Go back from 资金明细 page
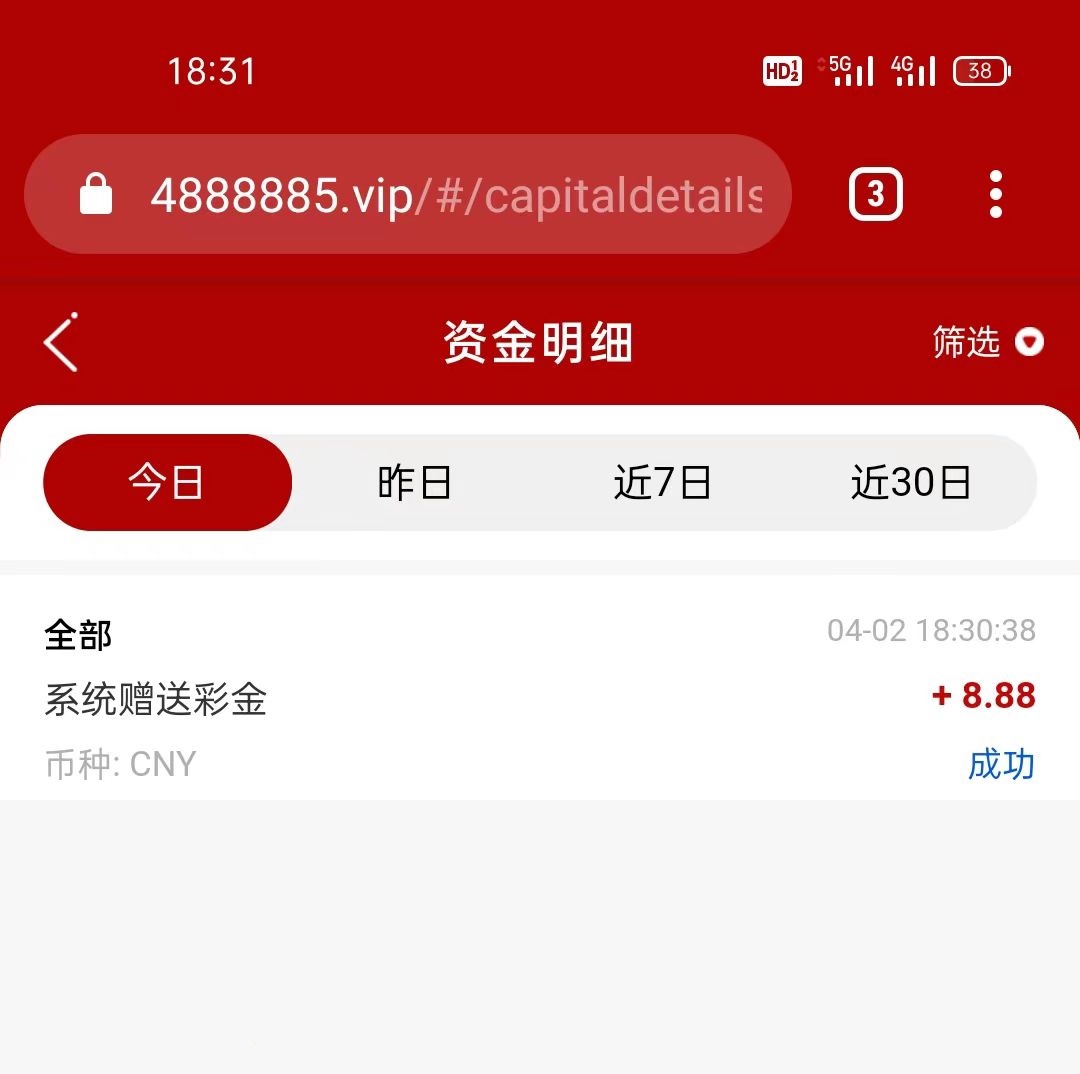This screenshot has height=1074, width=1080. point(61,343)
